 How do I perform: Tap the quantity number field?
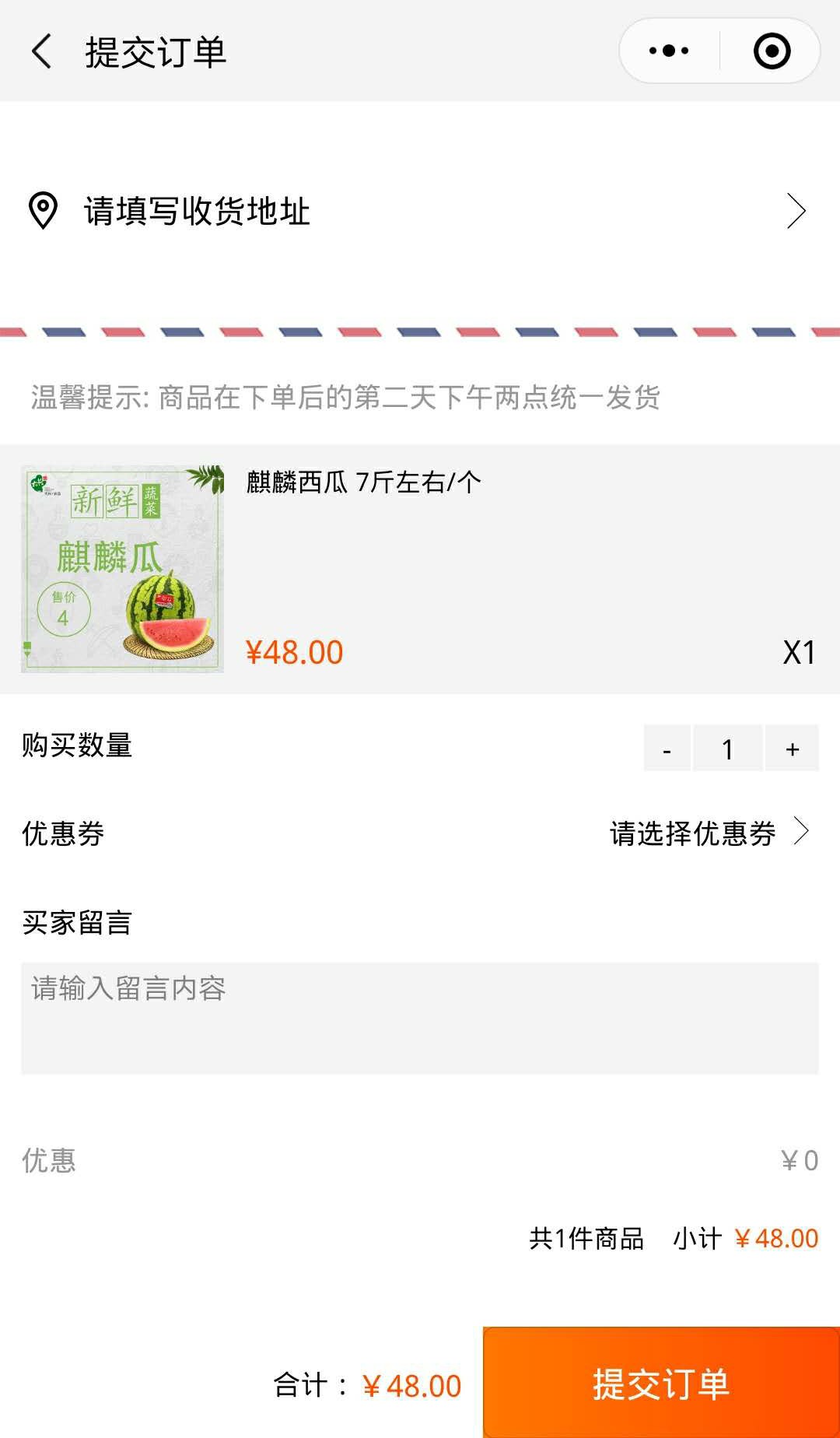tap(727, 749)
